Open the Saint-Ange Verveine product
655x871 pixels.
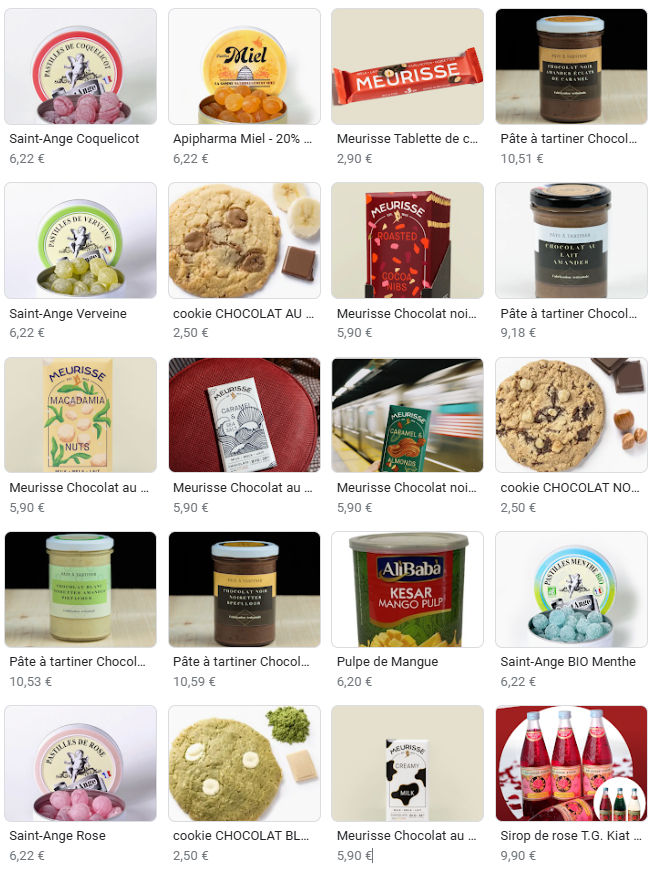click(81, 241)
